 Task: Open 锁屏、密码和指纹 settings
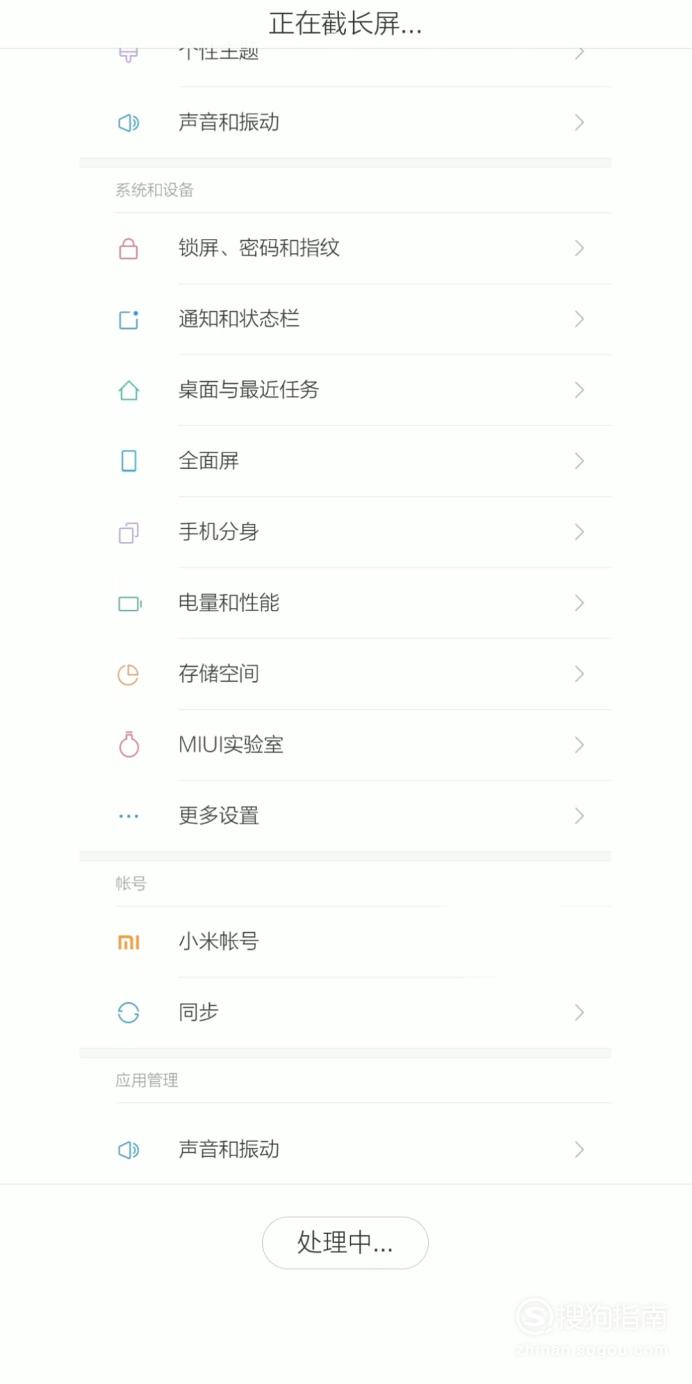(345, 248)
